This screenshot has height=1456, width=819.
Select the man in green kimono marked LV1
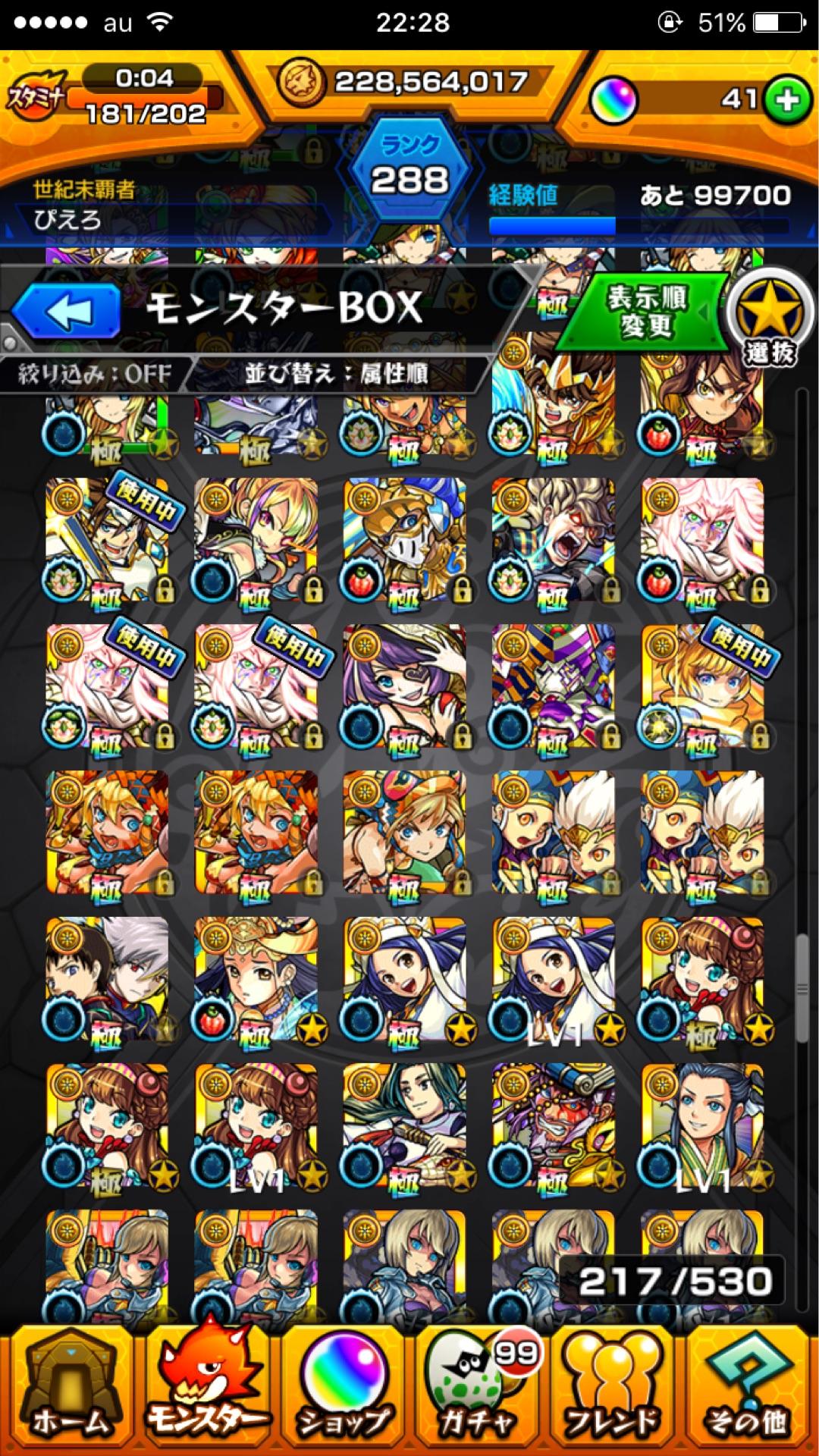(702, 1126)
